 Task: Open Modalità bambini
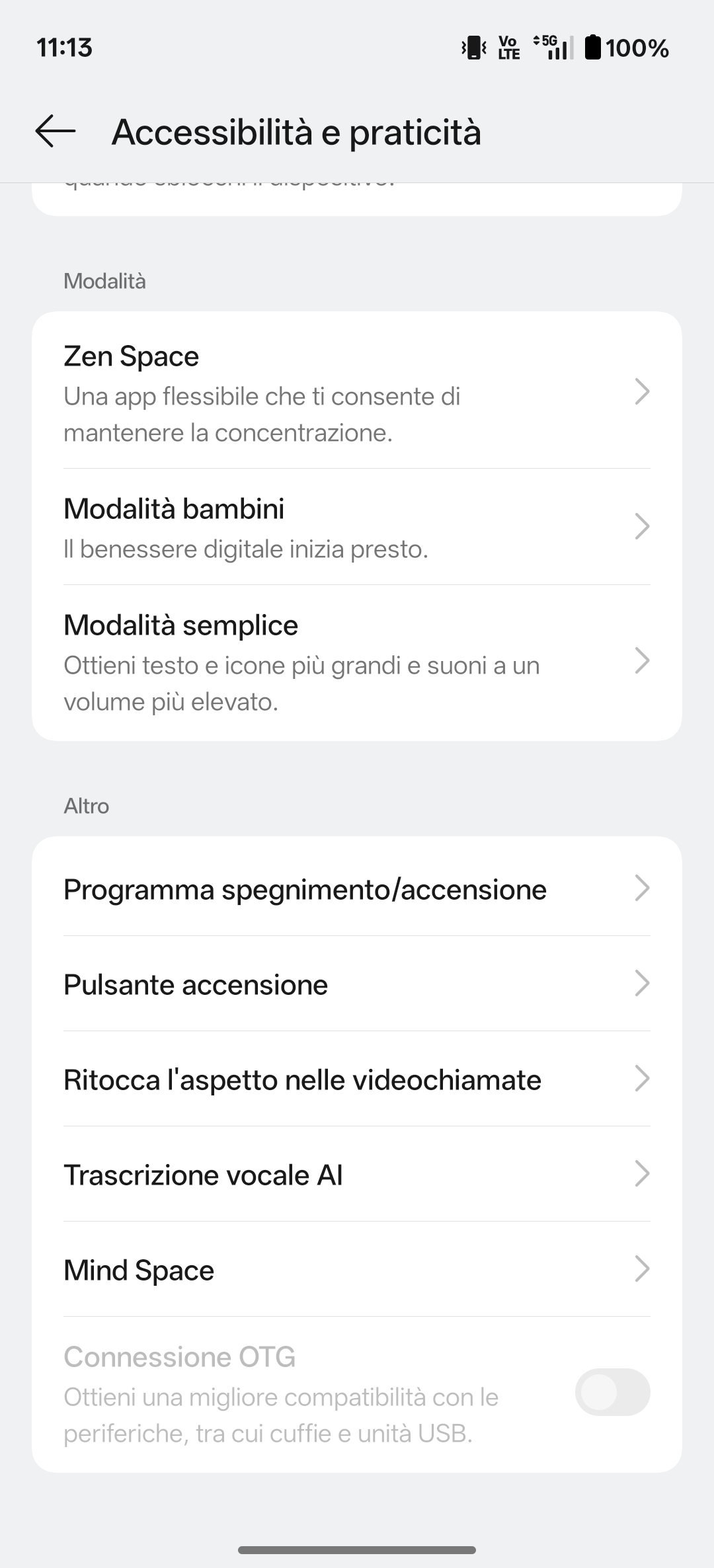click(x=357, y=527)
